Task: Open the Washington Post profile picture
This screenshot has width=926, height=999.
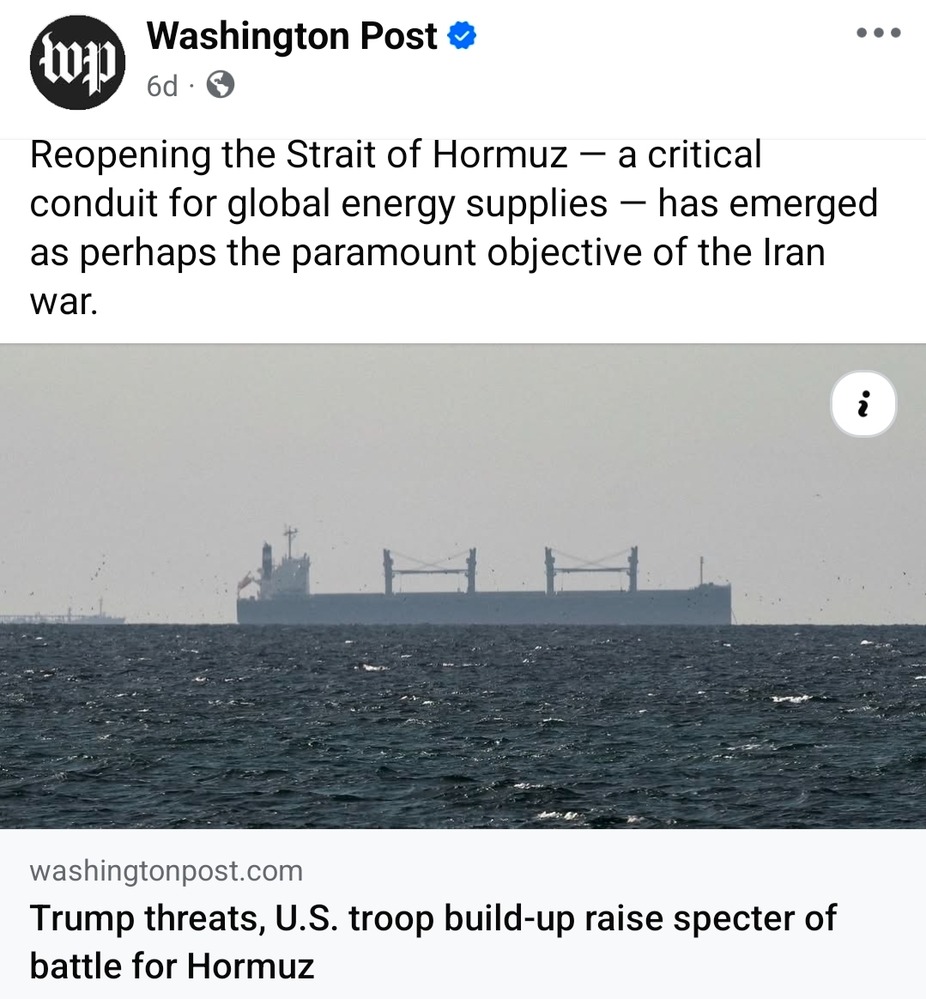Action: pyautogui.click(x=77, y=62)
